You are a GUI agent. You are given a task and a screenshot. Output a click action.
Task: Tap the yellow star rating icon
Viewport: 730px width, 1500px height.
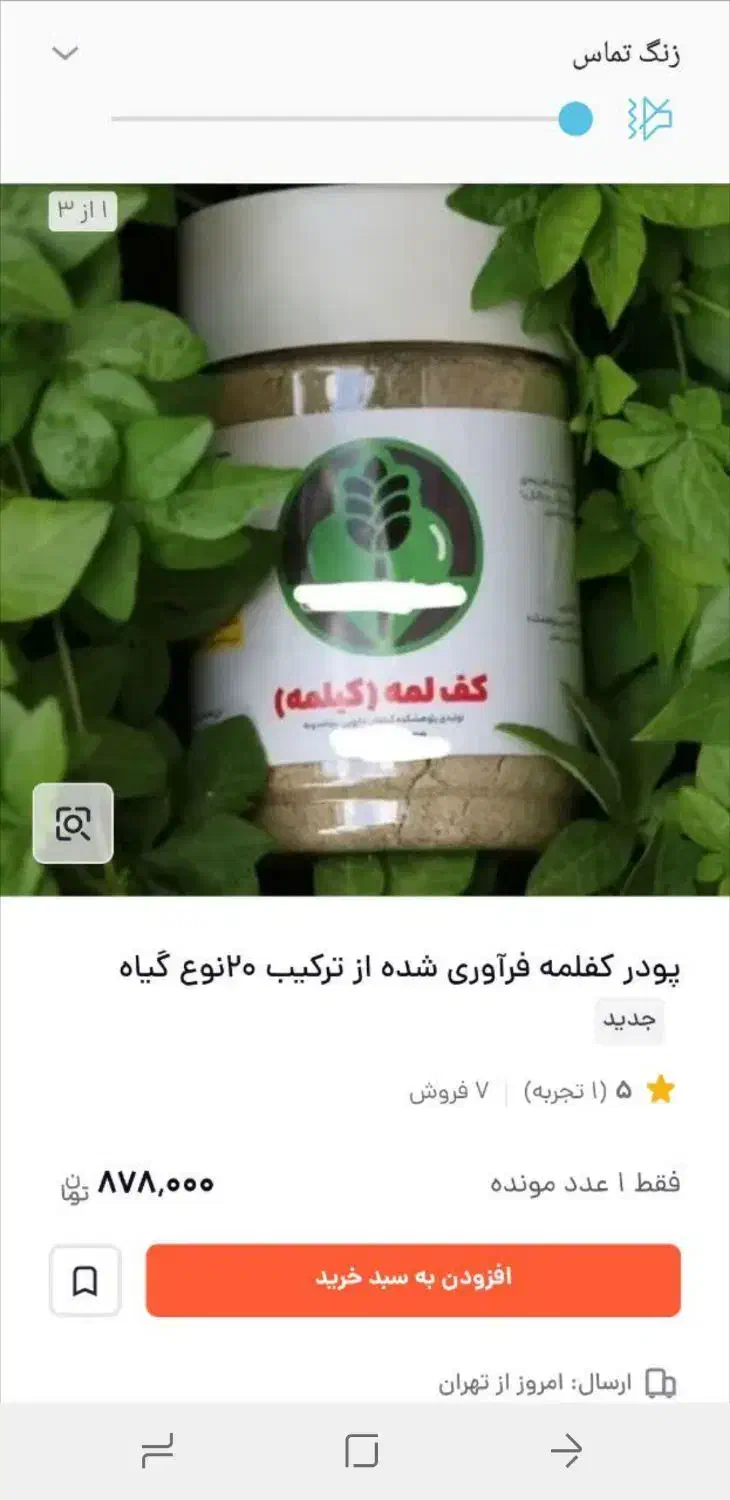[662, 1090]
